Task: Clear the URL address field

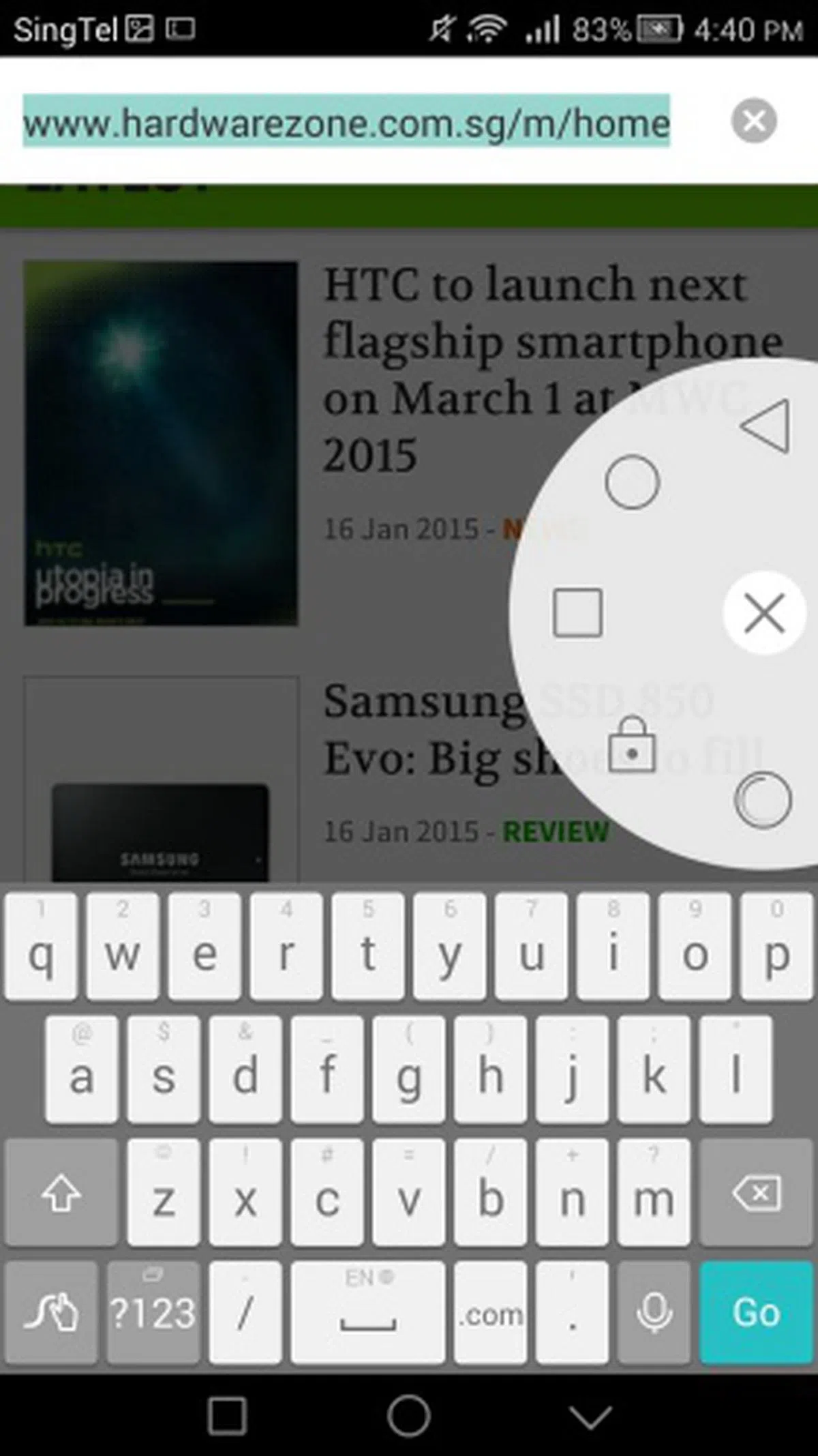Action: pos(753,121)
